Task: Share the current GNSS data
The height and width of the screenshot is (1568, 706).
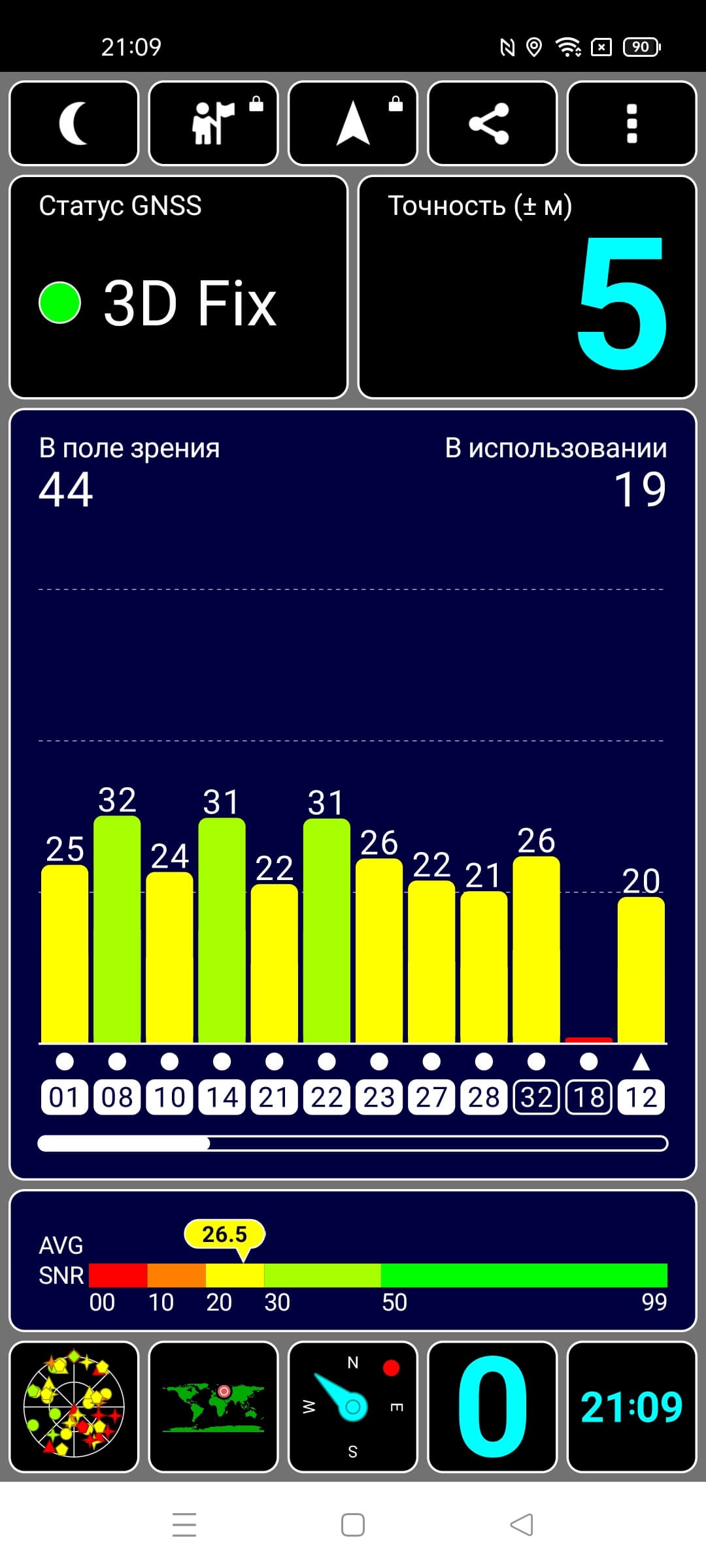Action: tap(492, 123)
